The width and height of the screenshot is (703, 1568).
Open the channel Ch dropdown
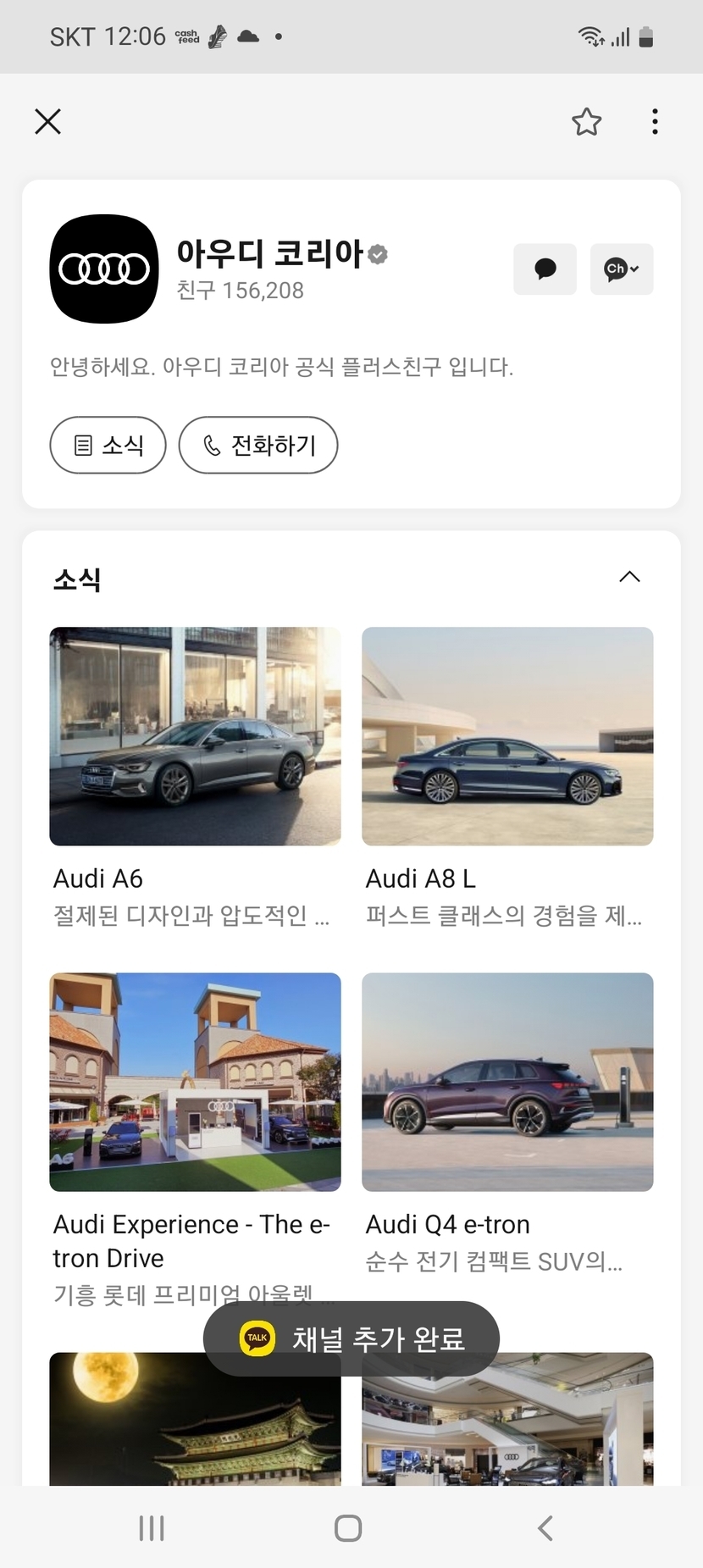(x=621, y=269)
